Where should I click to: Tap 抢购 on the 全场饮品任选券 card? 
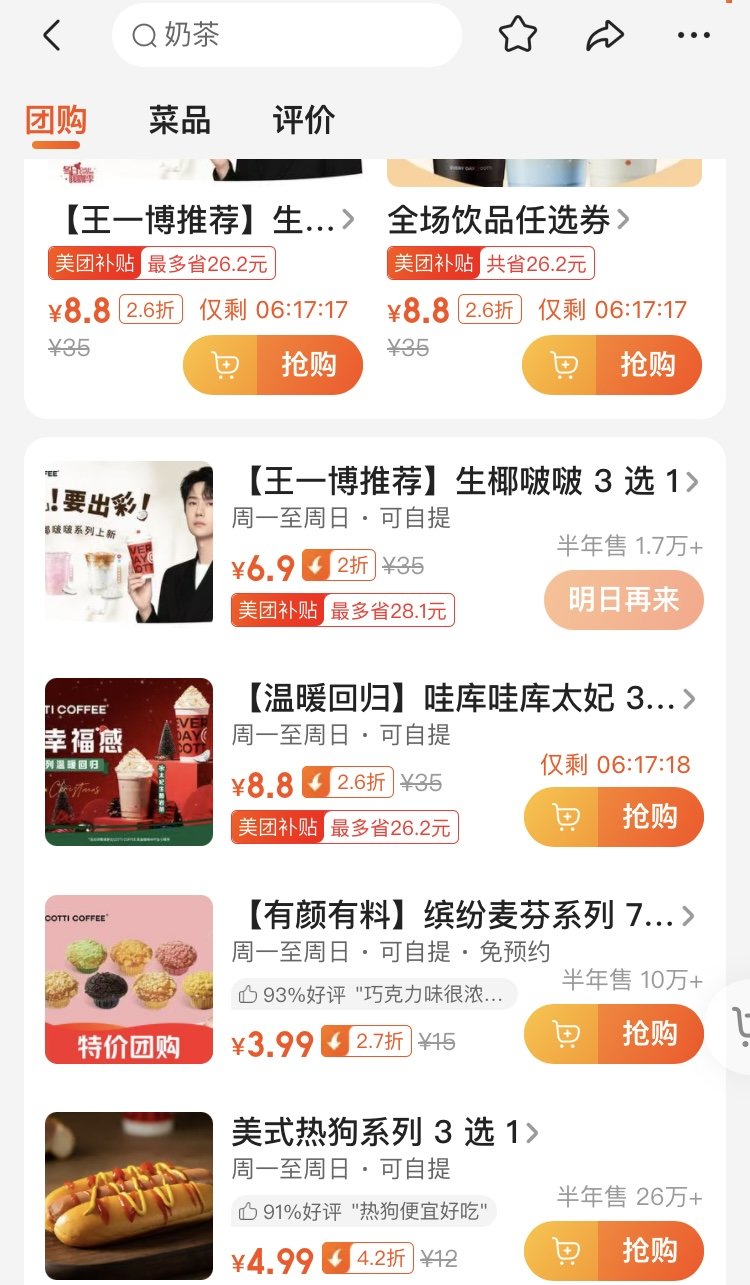(x=649, y=365)
